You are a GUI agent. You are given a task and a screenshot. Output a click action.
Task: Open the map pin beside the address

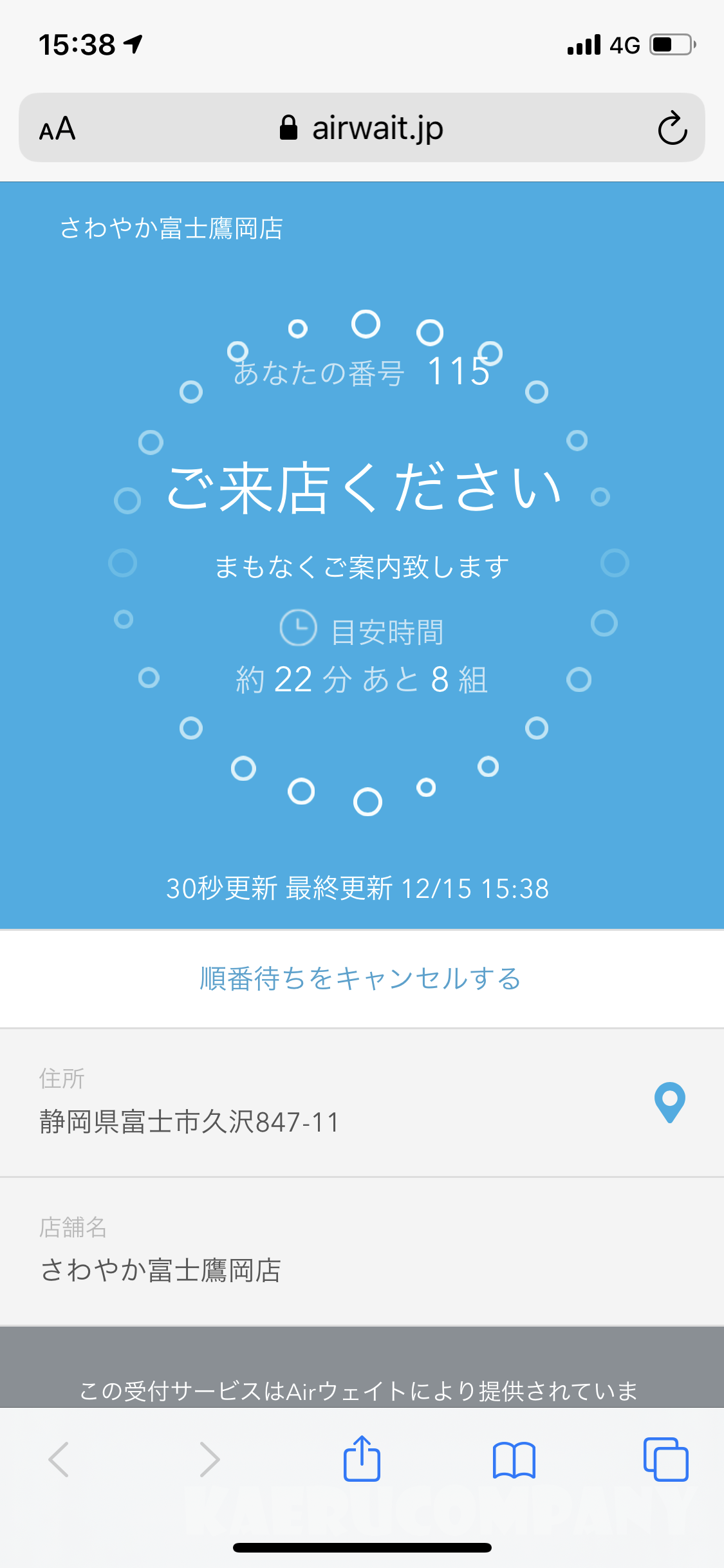point(669,1103)
